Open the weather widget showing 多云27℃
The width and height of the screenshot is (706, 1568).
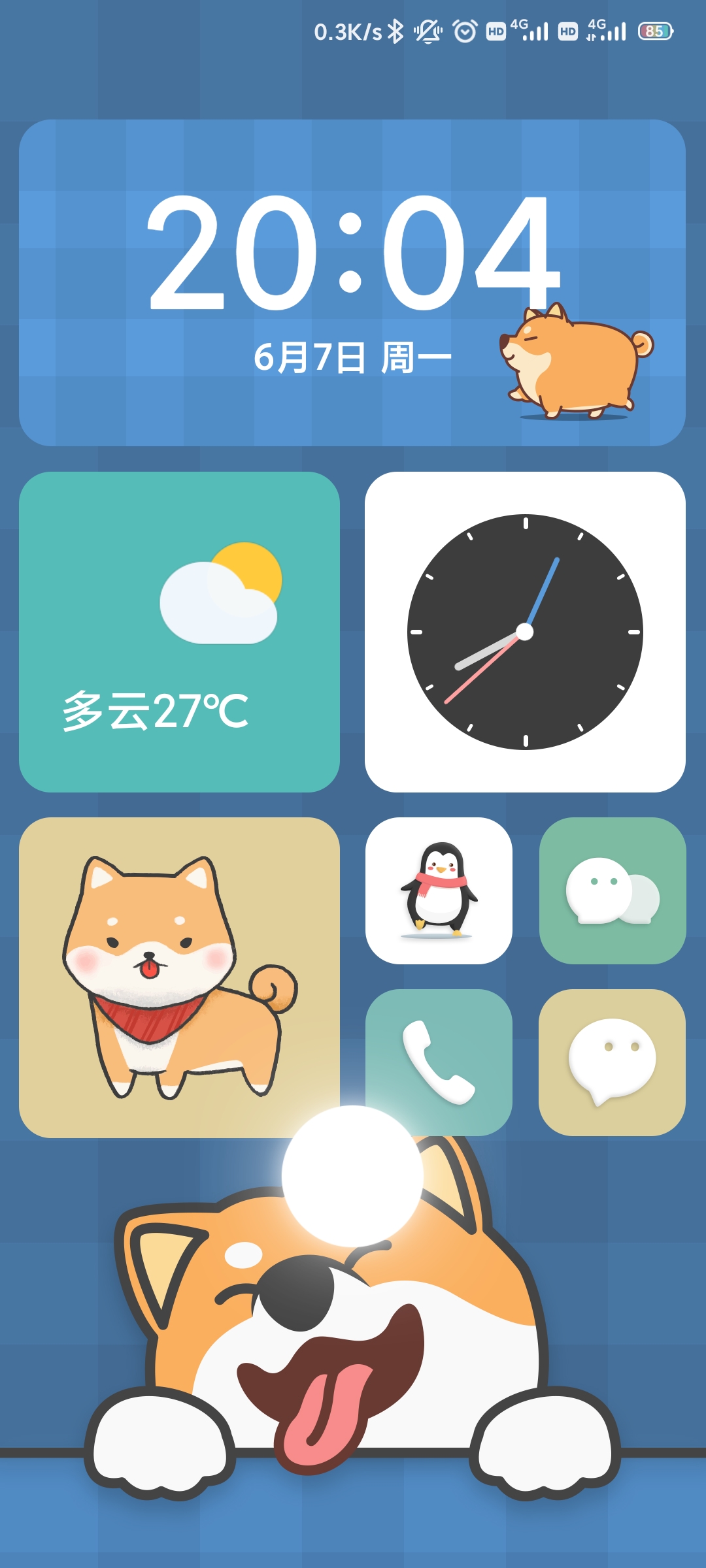click(x=179, y=632)
